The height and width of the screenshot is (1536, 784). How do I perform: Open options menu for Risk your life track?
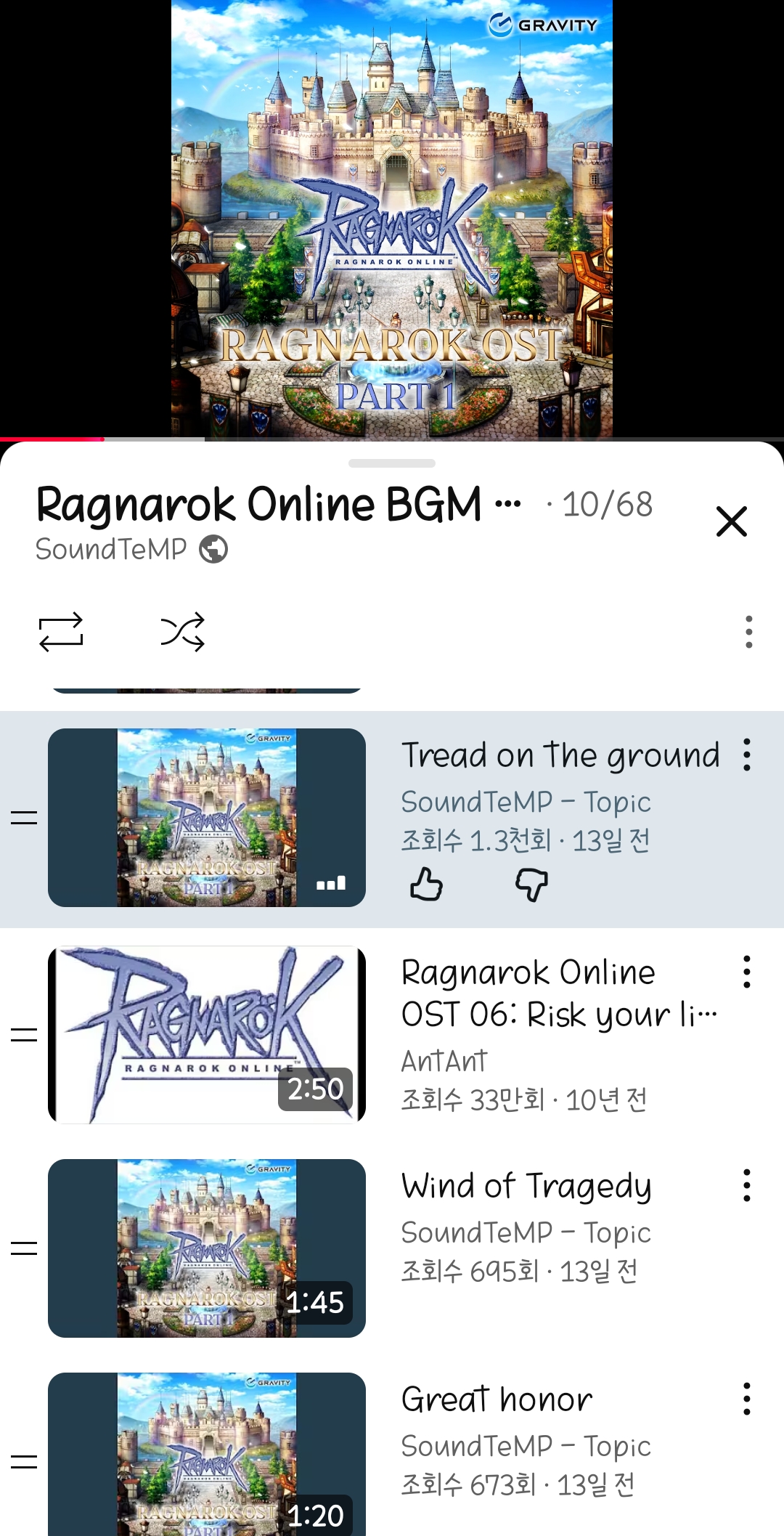pyautogui.click(x=748, y=973)
